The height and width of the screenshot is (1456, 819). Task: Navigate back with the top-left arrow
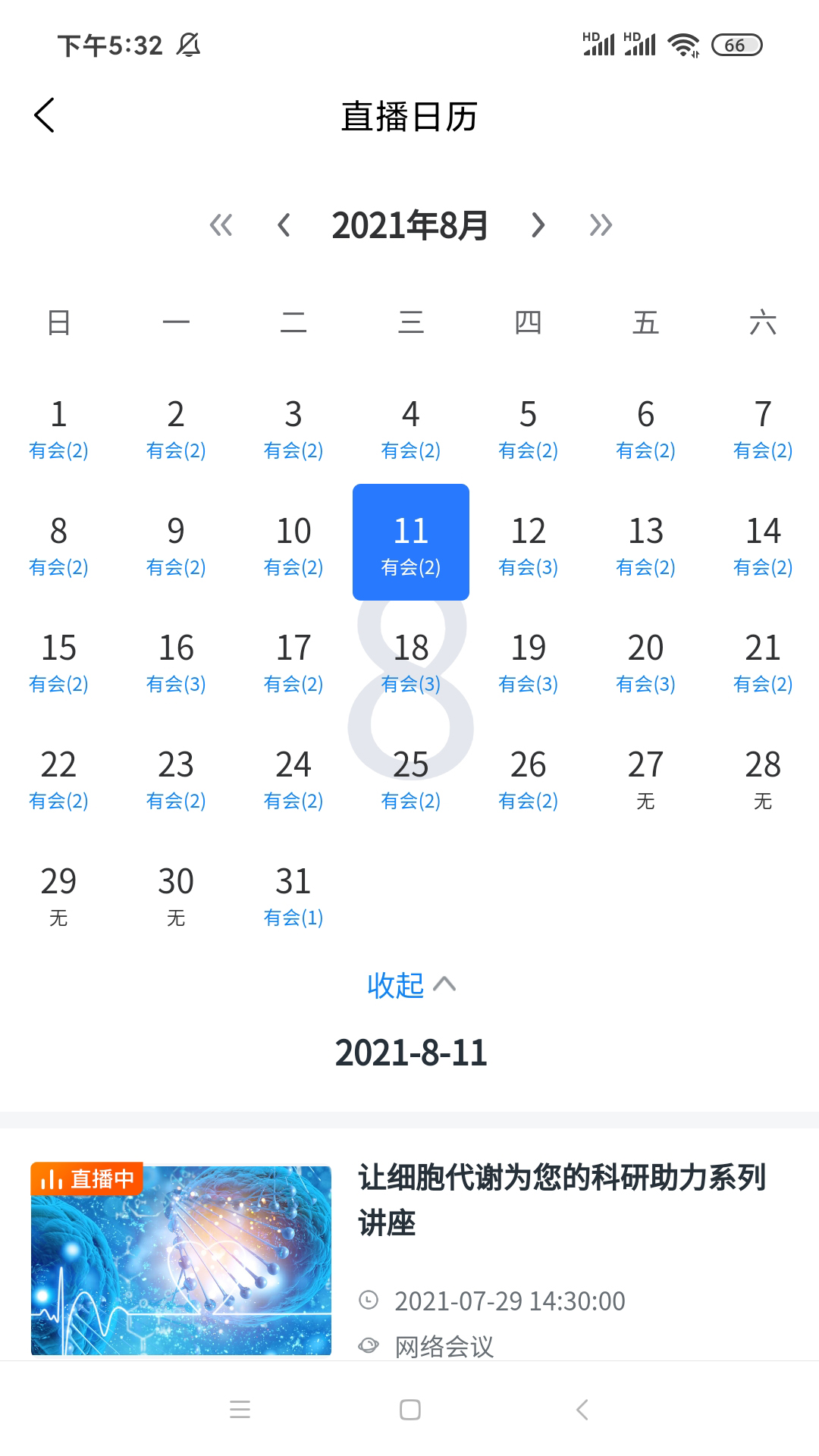pos(45,115)
